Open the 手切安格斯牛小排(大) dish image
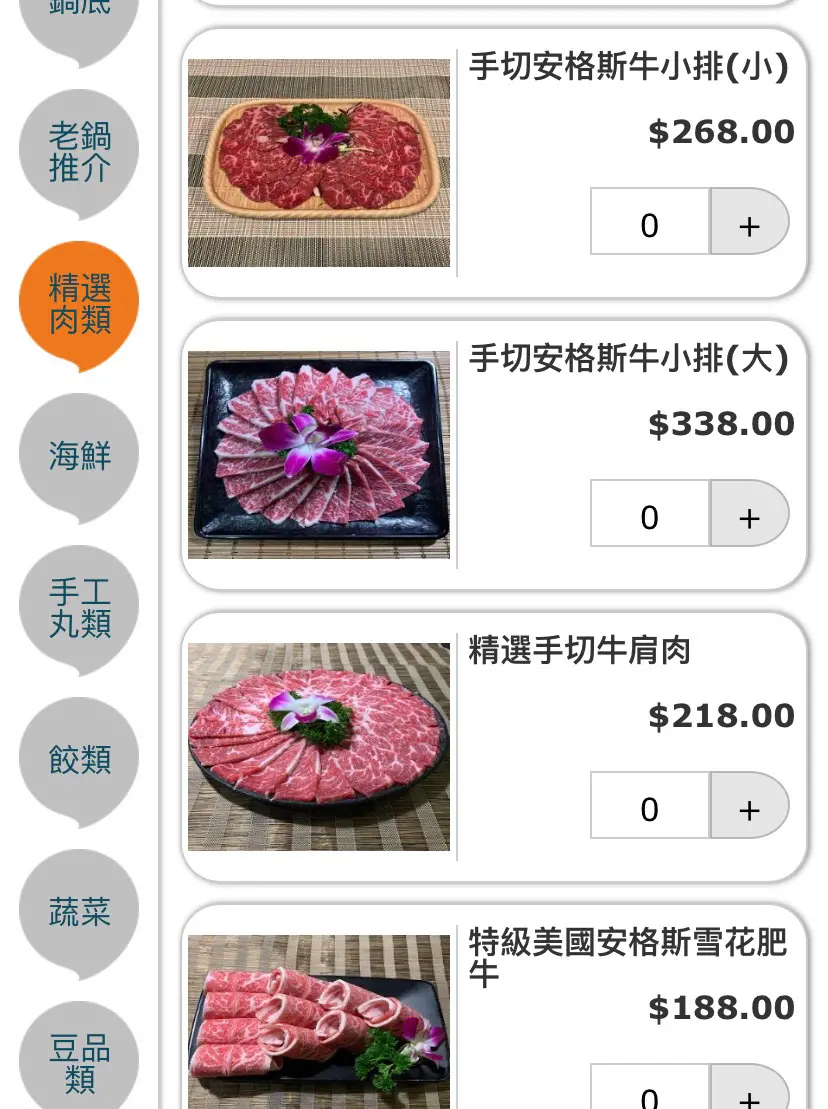 pyautogui.click(x=319, y=455)
